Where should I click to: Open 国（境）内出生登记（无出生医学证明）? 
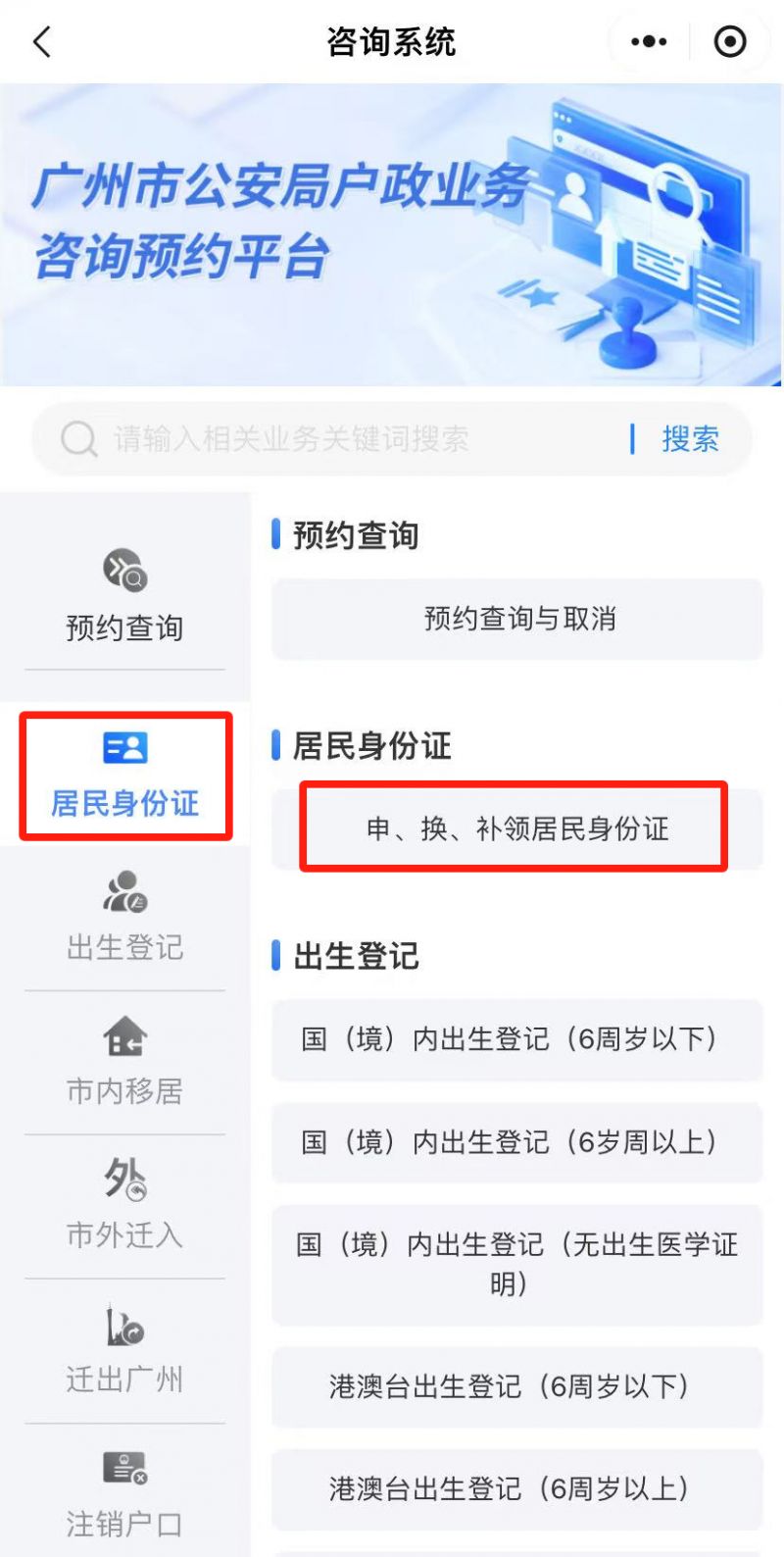[517, 1264]
